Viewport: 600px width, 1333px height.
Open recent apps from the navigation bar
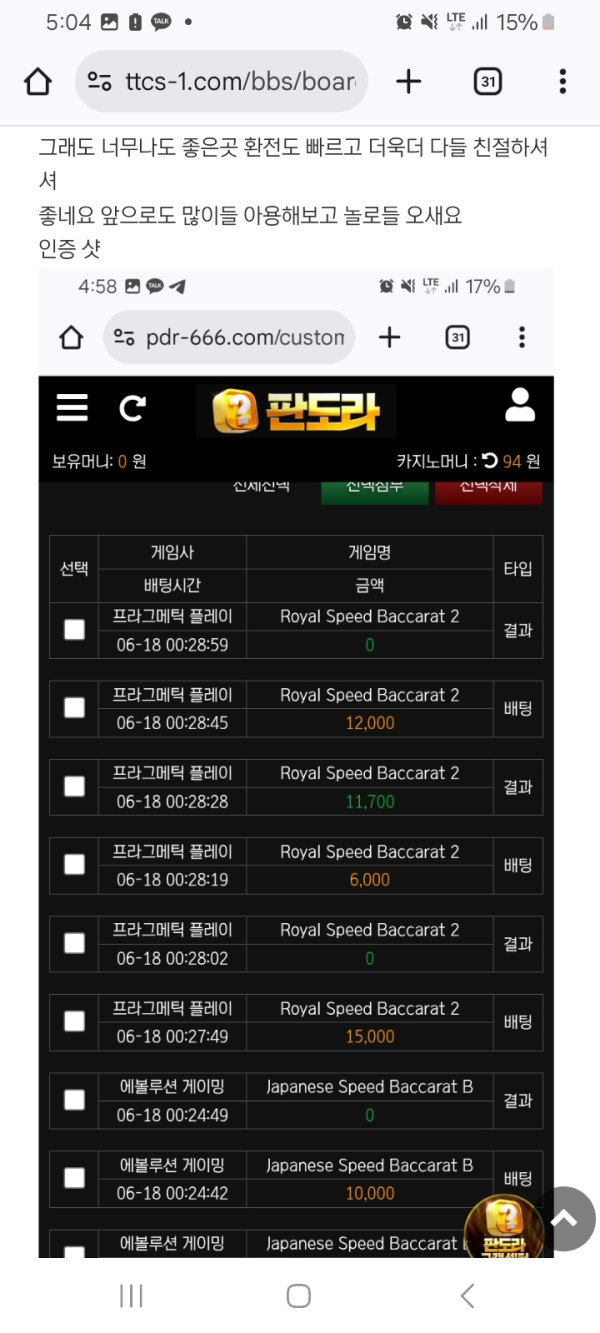point(131,1296)
